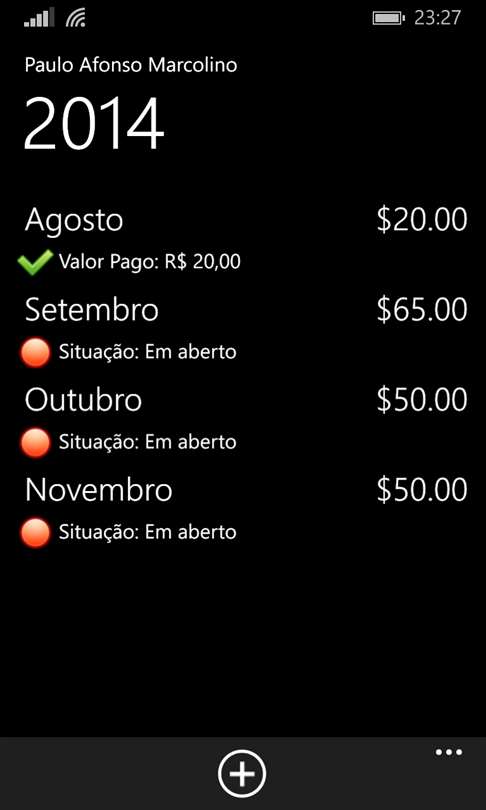Open the Setembro $65.00 entry
The image size is (486, 810).
pos(243,331)
